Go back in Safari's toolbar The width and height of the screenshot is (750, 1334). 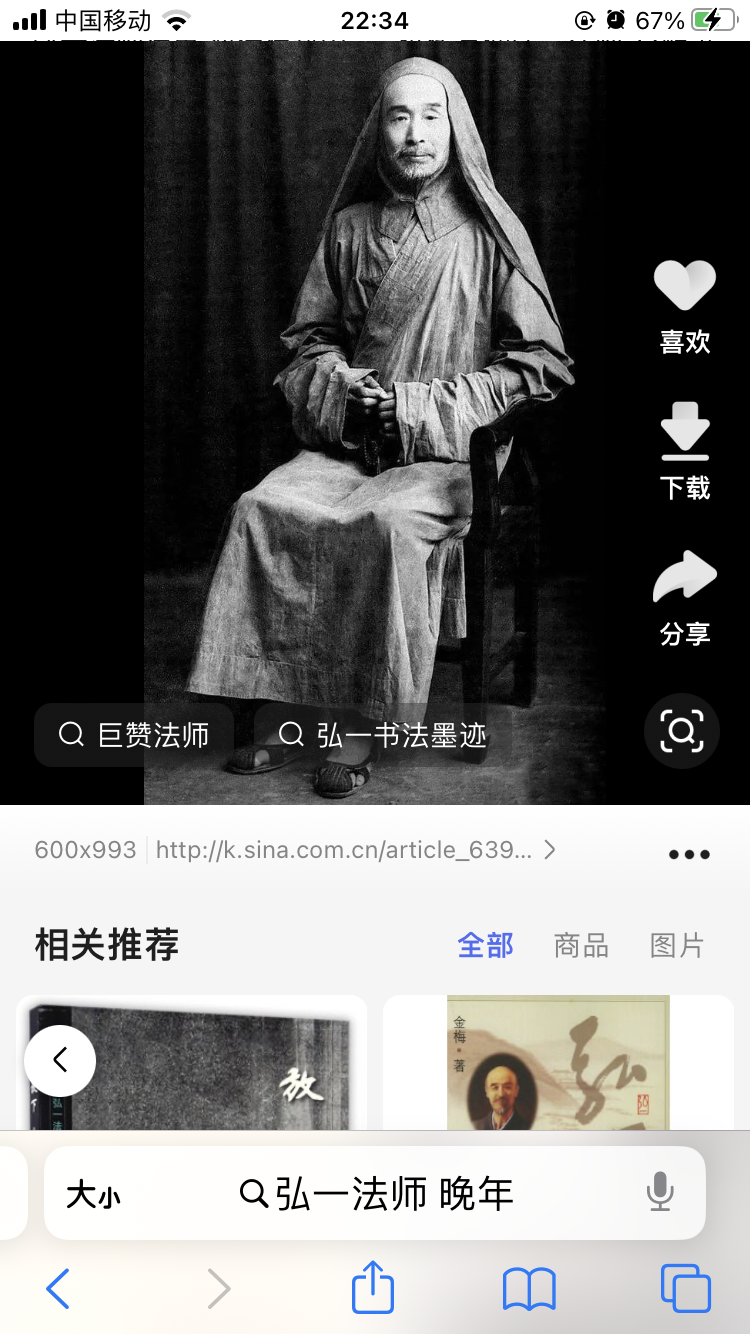click(x=58, y=1288)
